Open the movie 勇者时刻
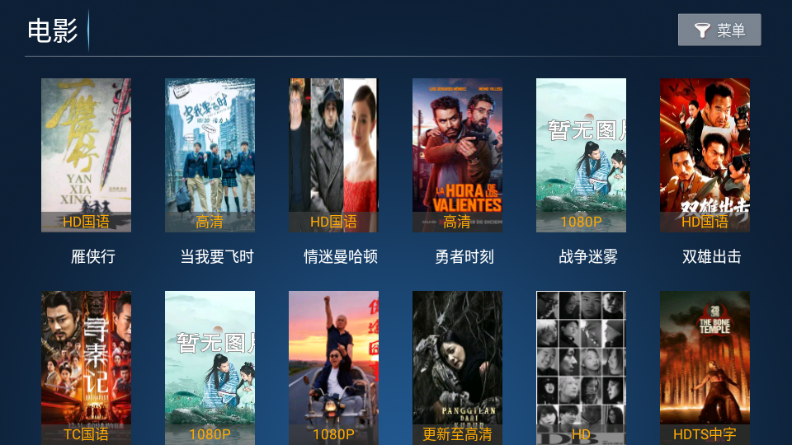The width and height of the screenshot is (792, 445). 457,155
